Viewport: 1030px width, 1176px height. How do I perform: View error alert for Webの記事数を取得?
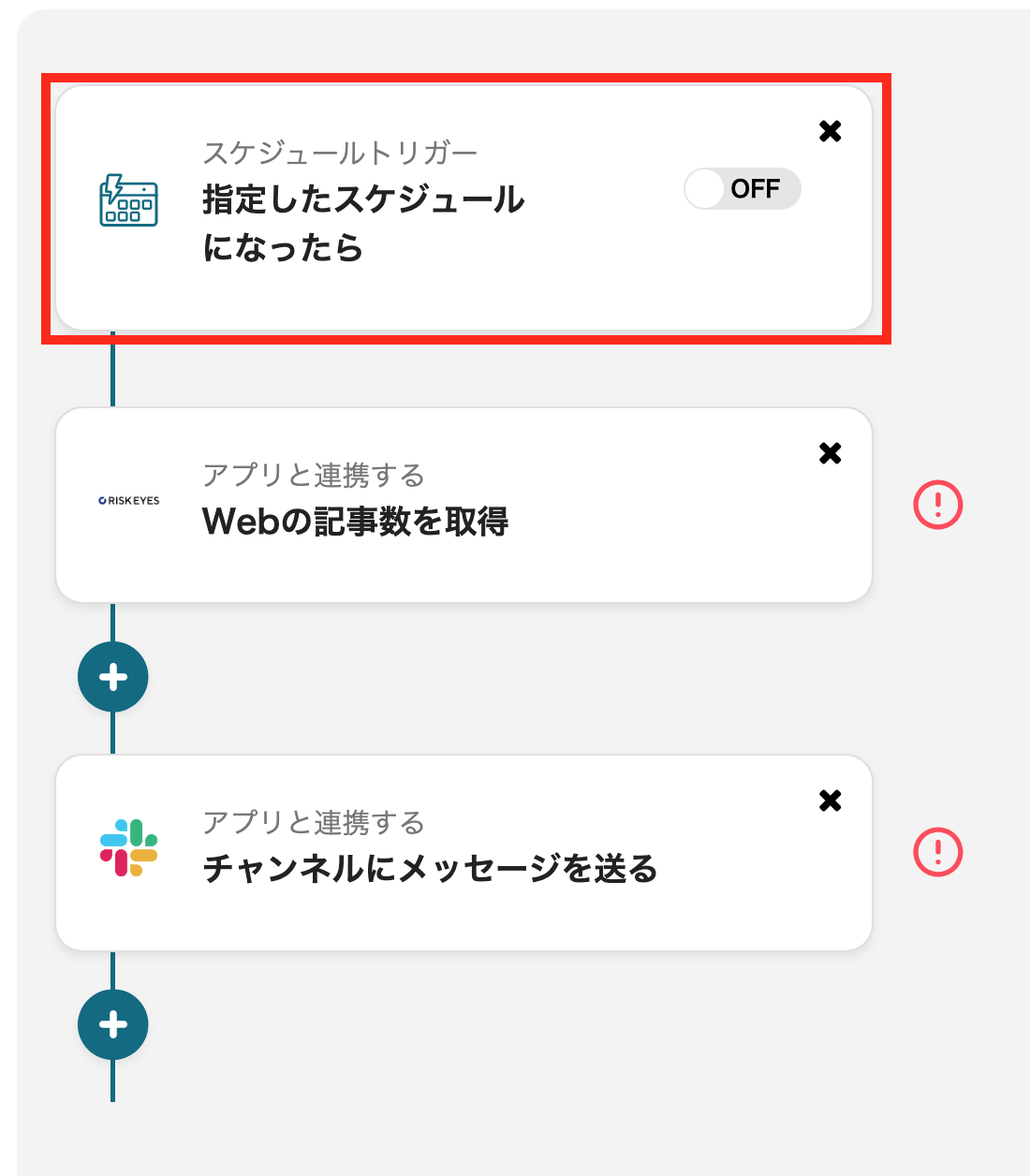pyautogui.click(x=937, y=505)
